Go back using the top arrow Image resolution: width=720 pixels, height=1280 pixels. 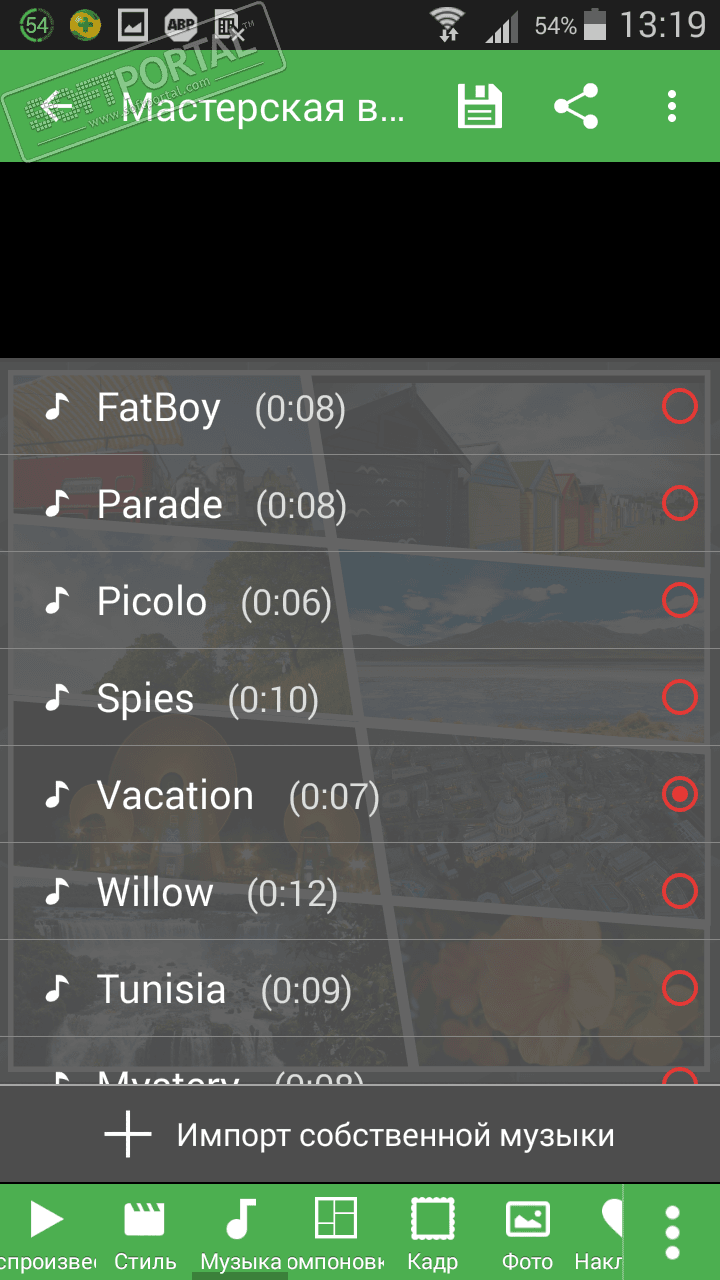tap(57, 106)
